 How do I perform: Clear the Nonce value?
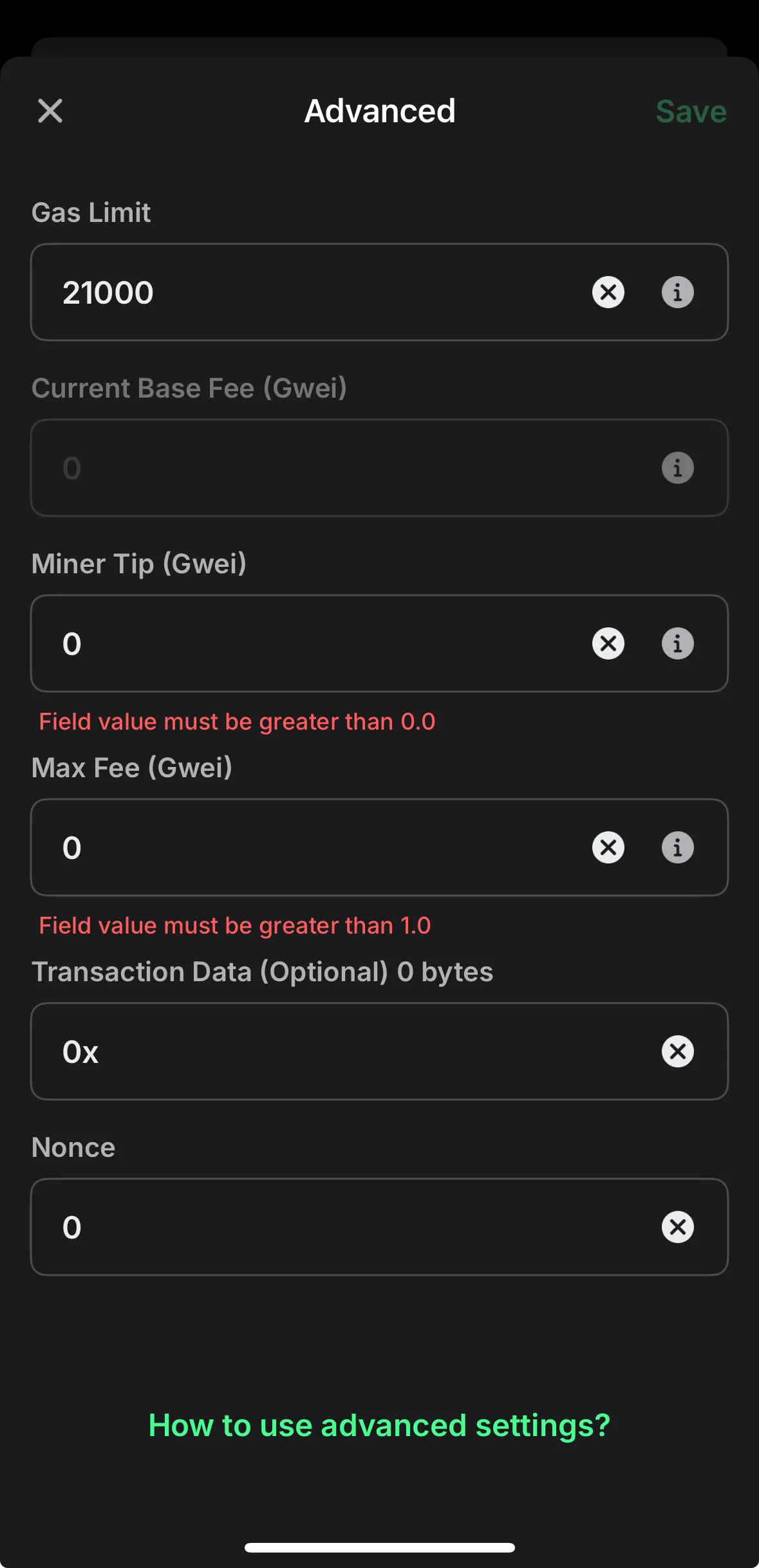pos(678,1227)
